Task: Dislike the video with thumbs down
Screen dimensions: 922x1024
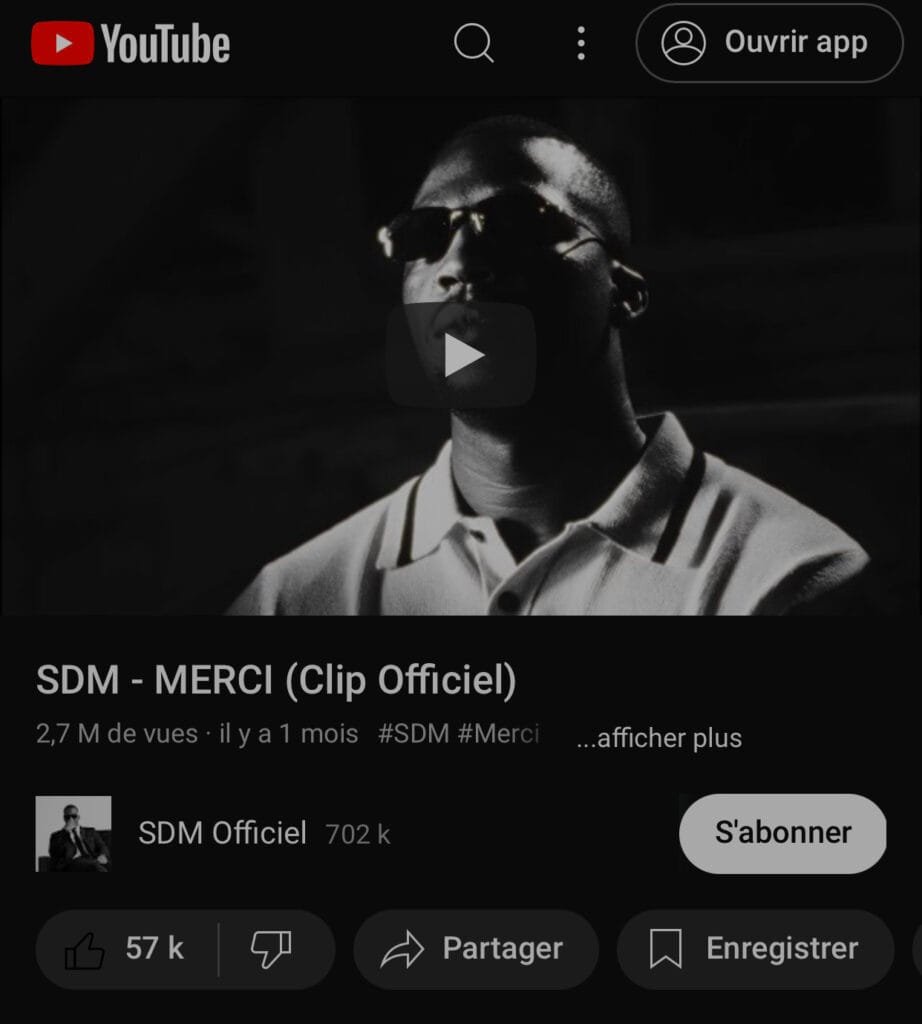Action: click(x=270, y=949)
